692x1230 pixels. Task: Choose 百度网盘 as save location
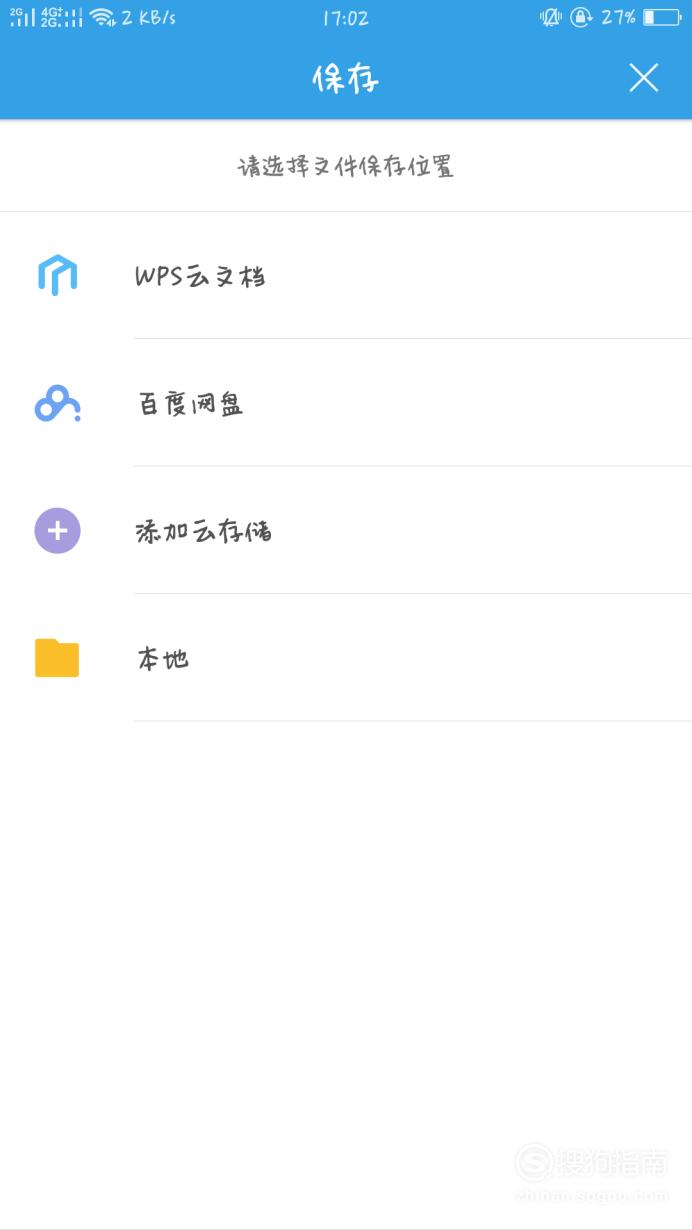(x=346, y=403)
